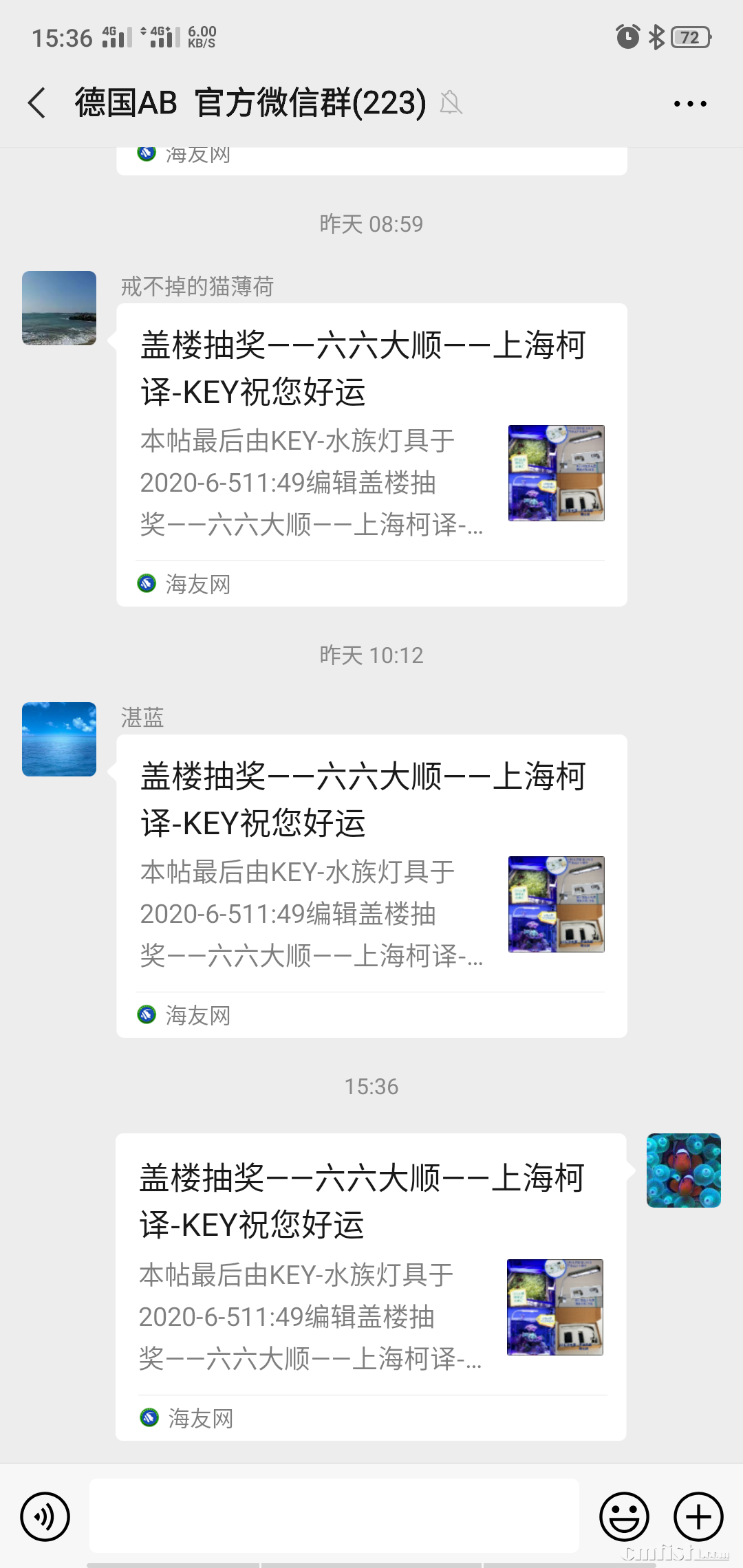Tap the Bluetooth icon in the status bar

click(x=656, y=38)
